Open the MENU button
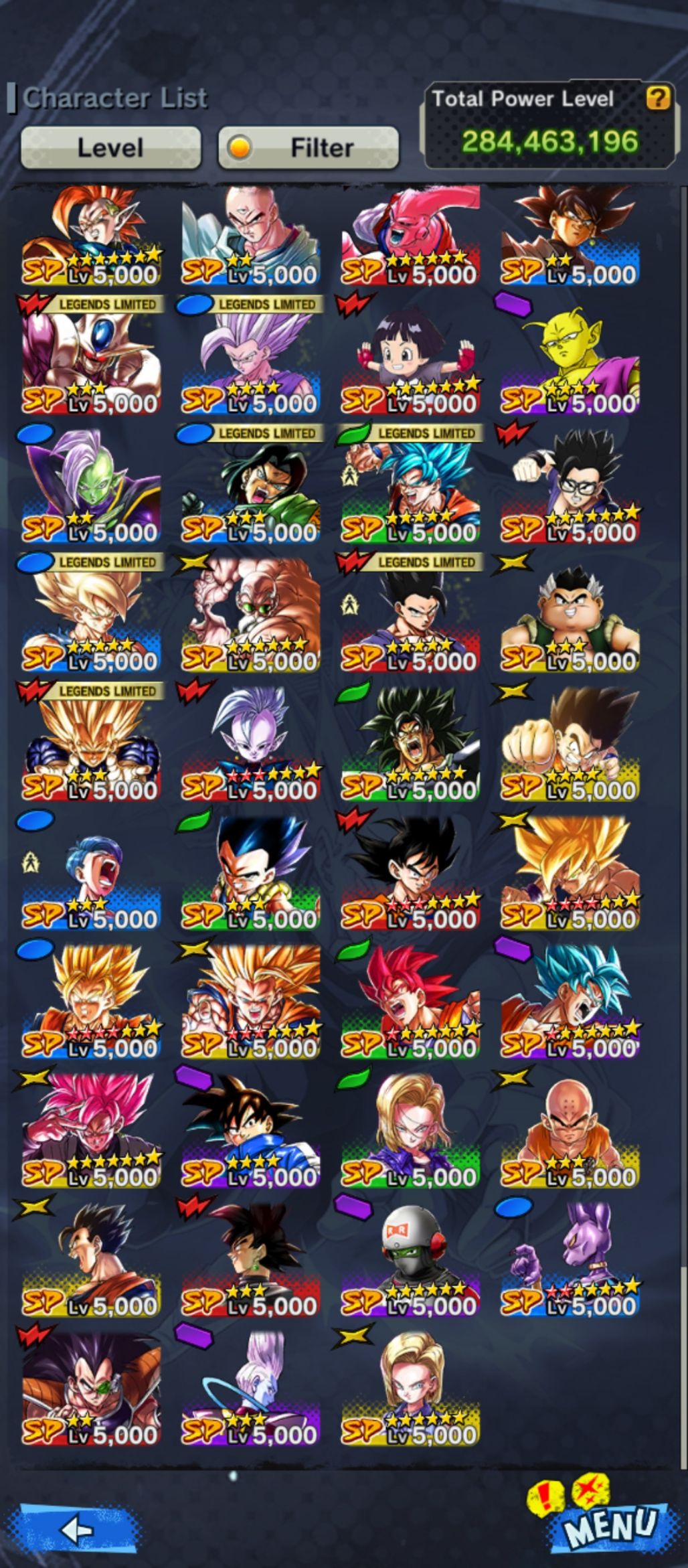This screenshot has width=688, height=1568. (x=608, y=1524)
